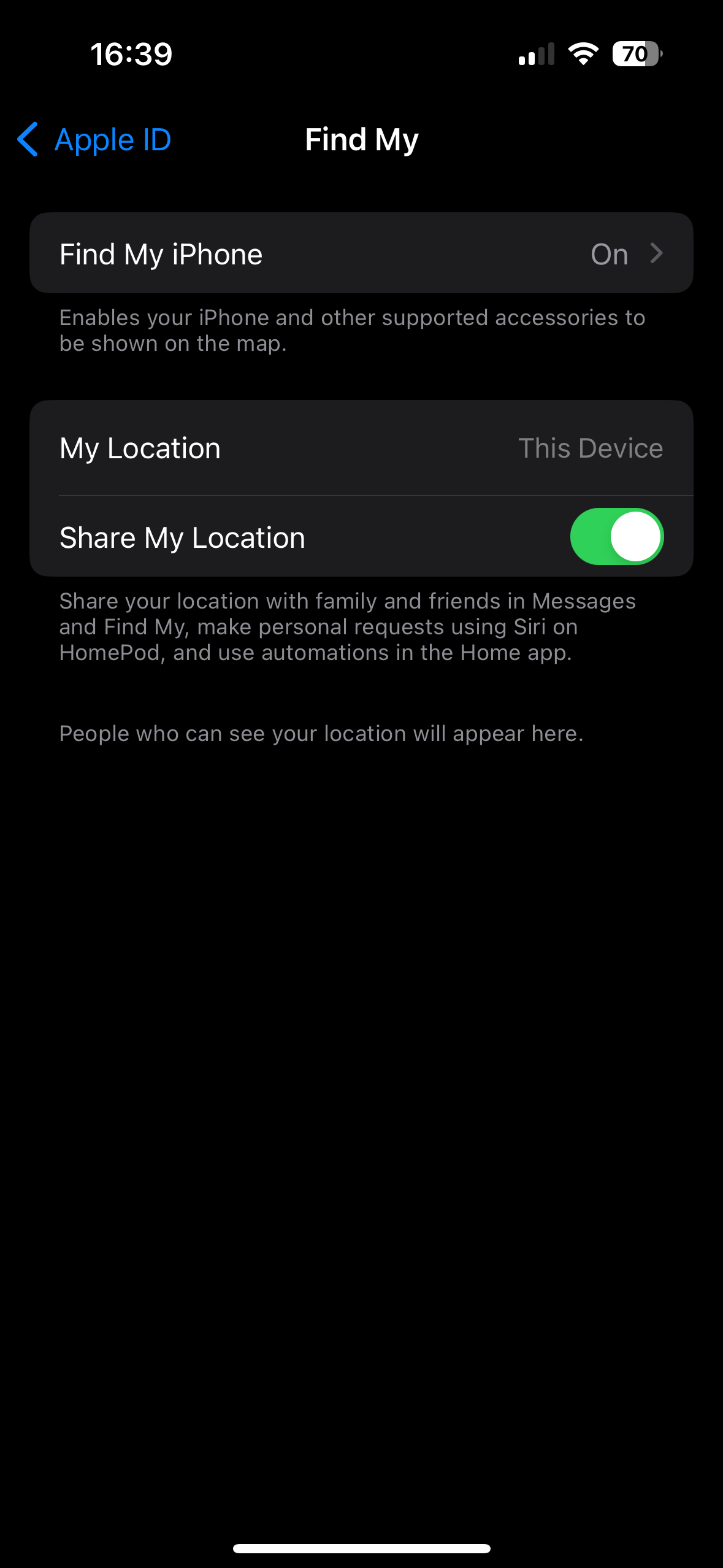Tap the home indicator bar at bottom
Image resolution: width=723 pixels, height=1568 pixels.
361,1548
